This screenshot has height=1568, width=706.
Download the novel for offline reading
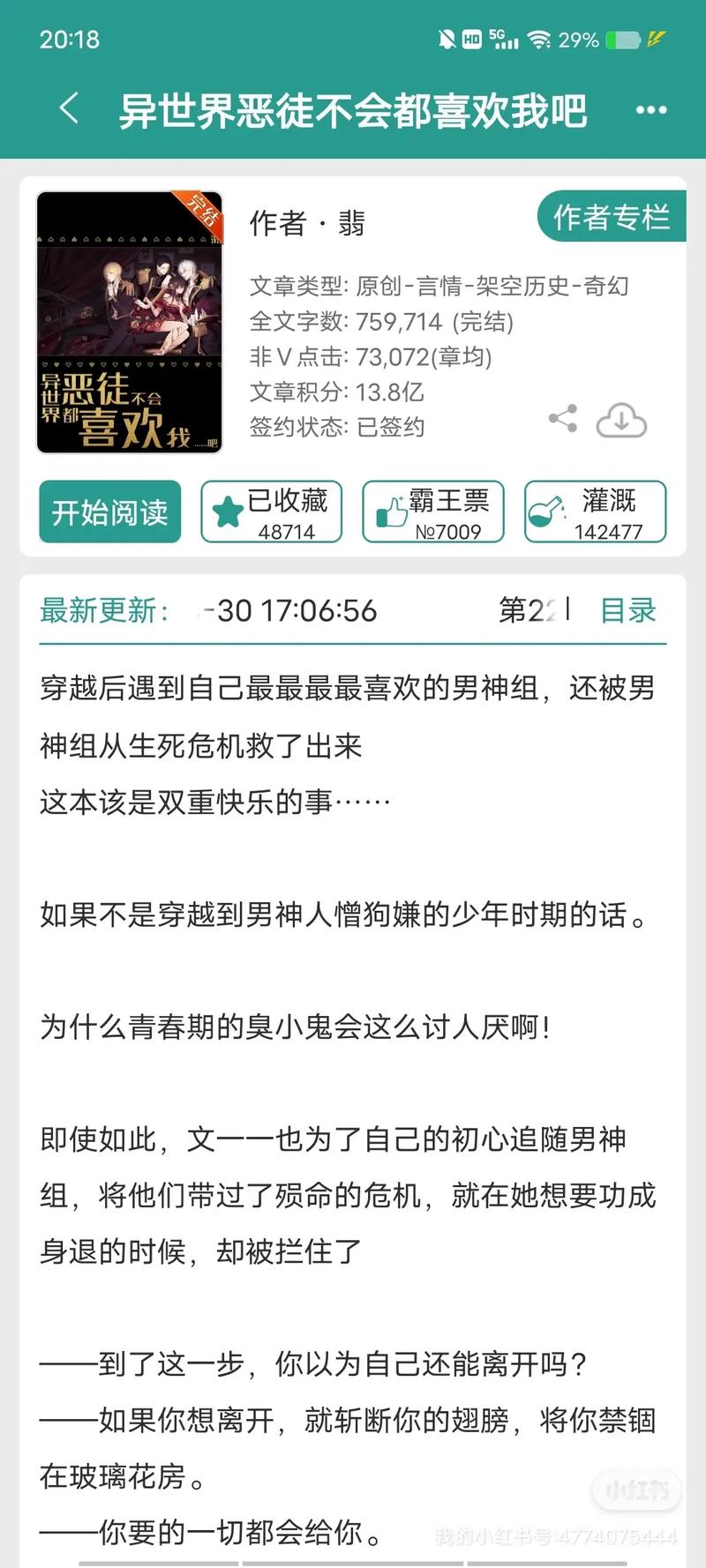pyautogui.click(x=621, y=421)
